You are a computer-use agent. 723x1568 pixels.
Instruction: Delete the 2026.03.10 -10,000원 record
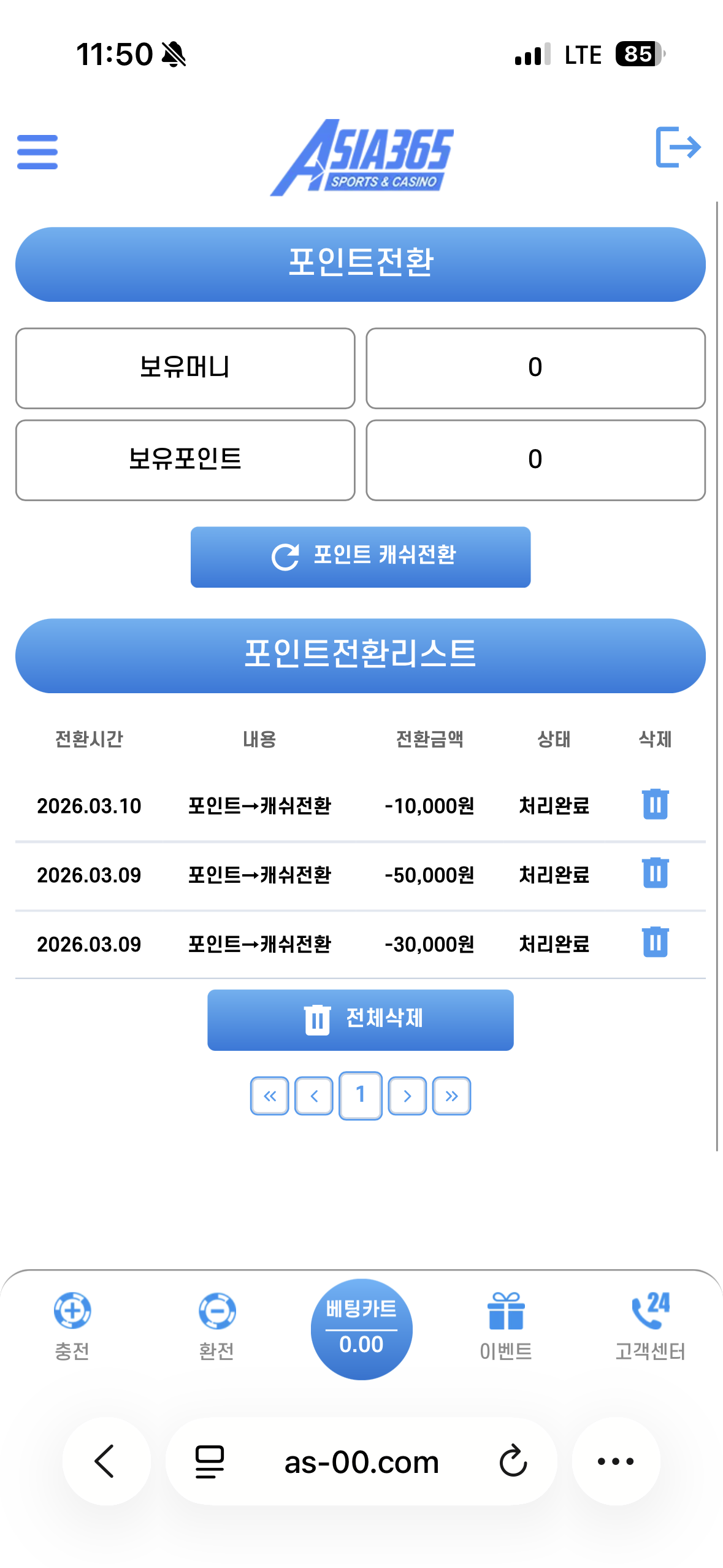click(x=655, y=804)
